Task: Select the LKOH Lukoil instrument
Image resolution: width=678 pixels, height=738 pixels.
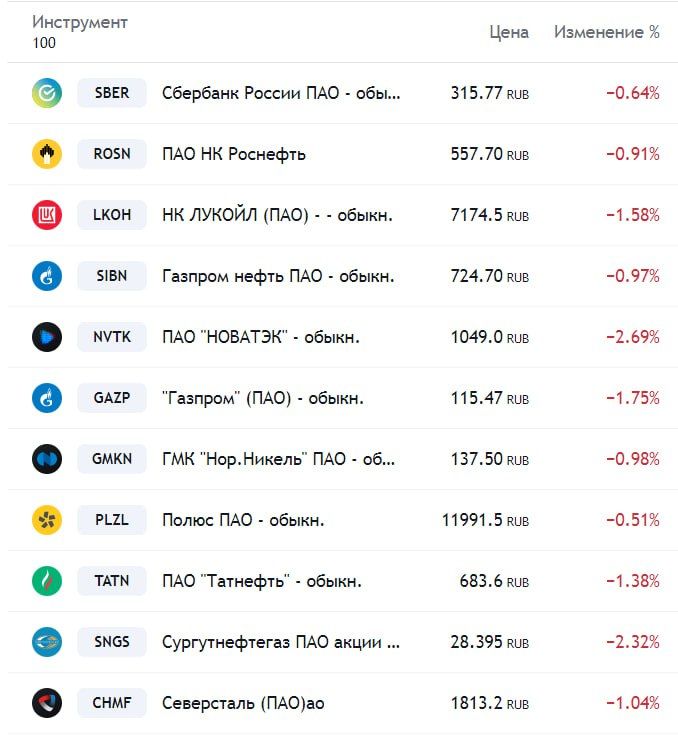Action: pyautogui.click(x=277, y=215)
